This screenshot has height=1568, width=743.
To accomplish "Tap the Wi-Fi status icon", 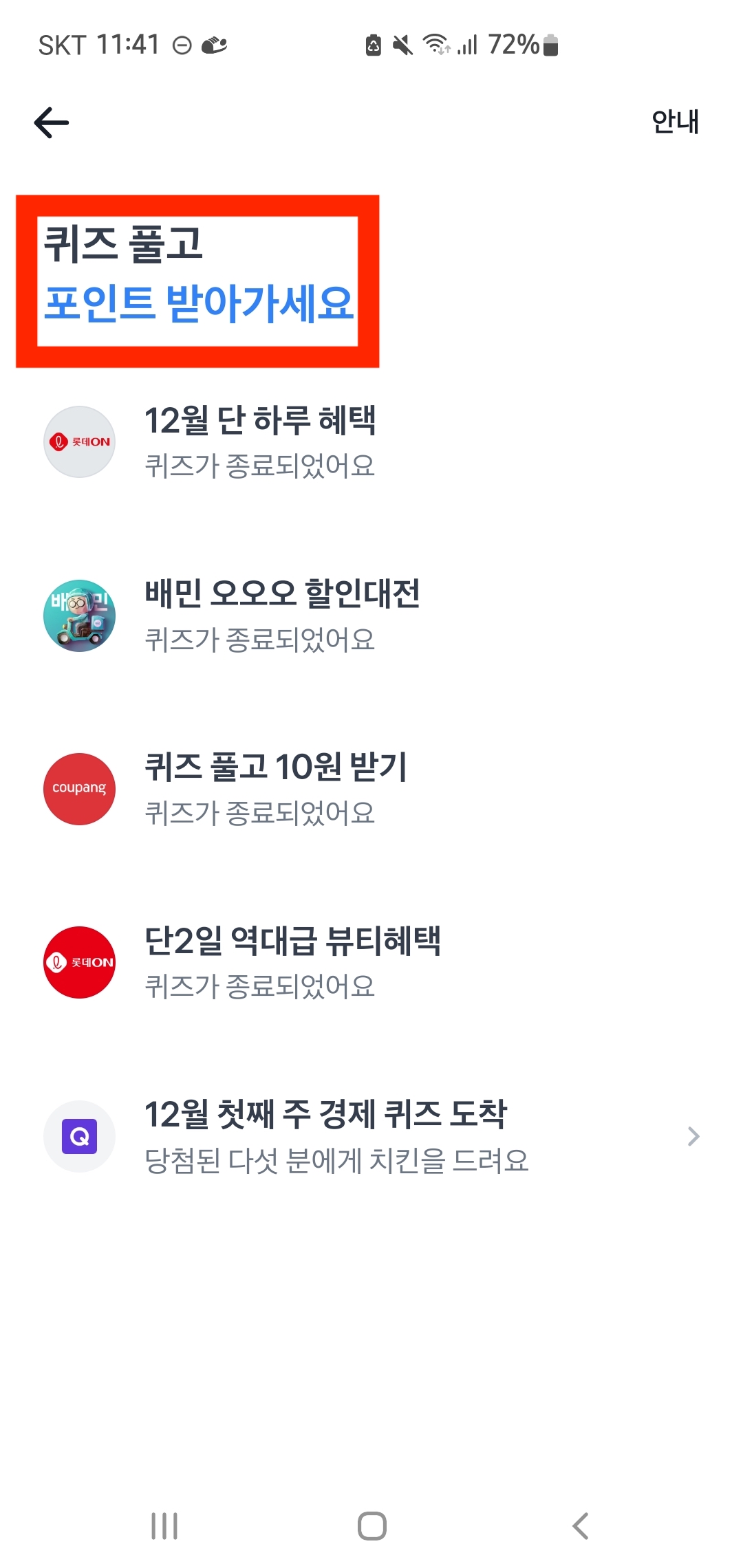I will pos(435,43).
